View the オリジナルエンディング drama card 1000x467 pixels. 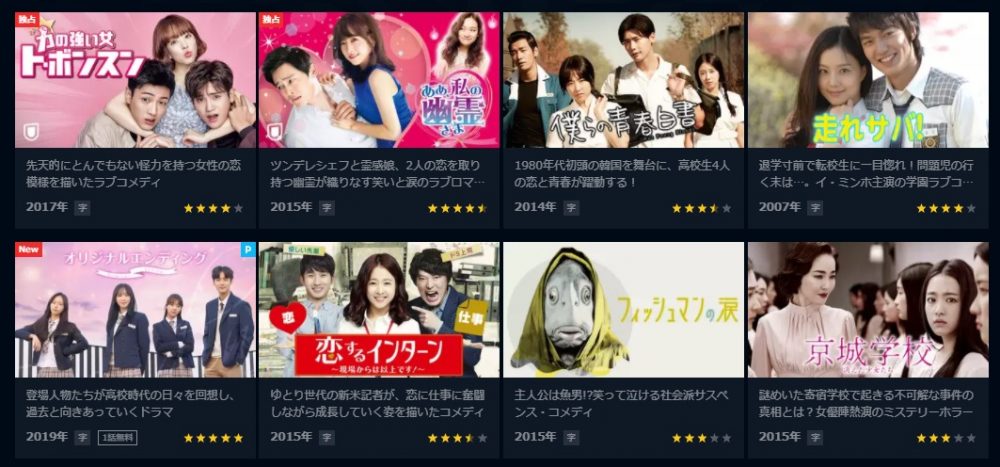[x=135, y=309]
